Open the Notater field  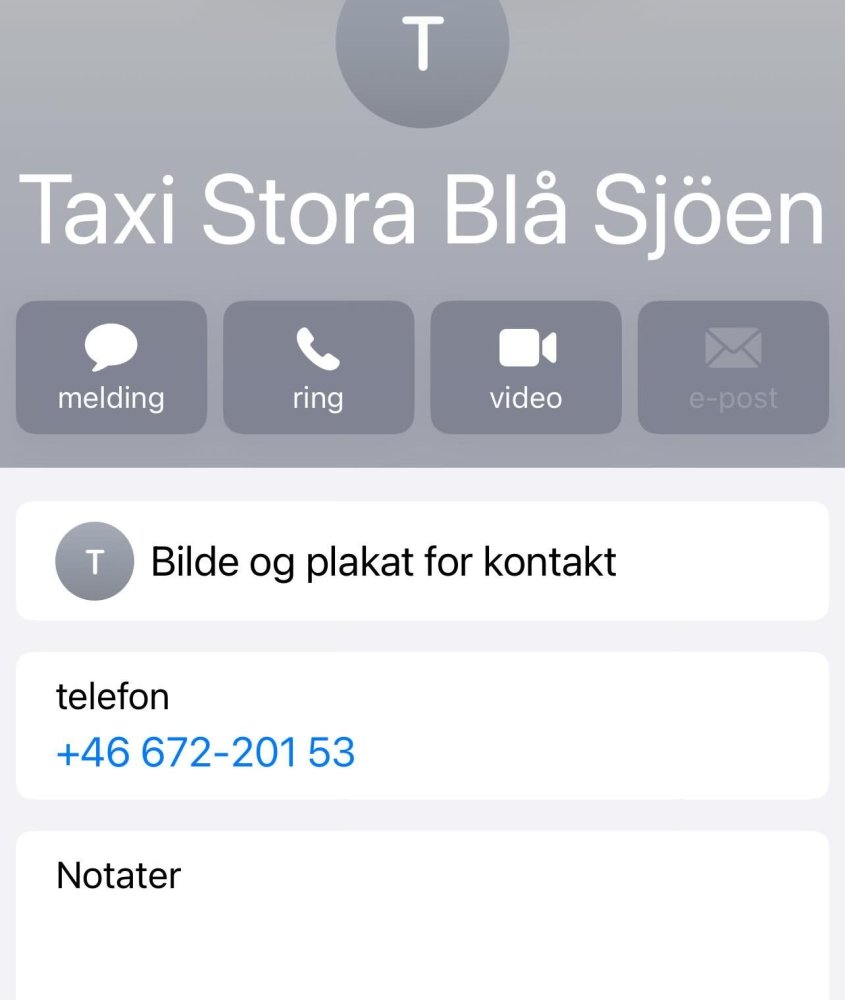pyautogui.click(x=422, y=910)
